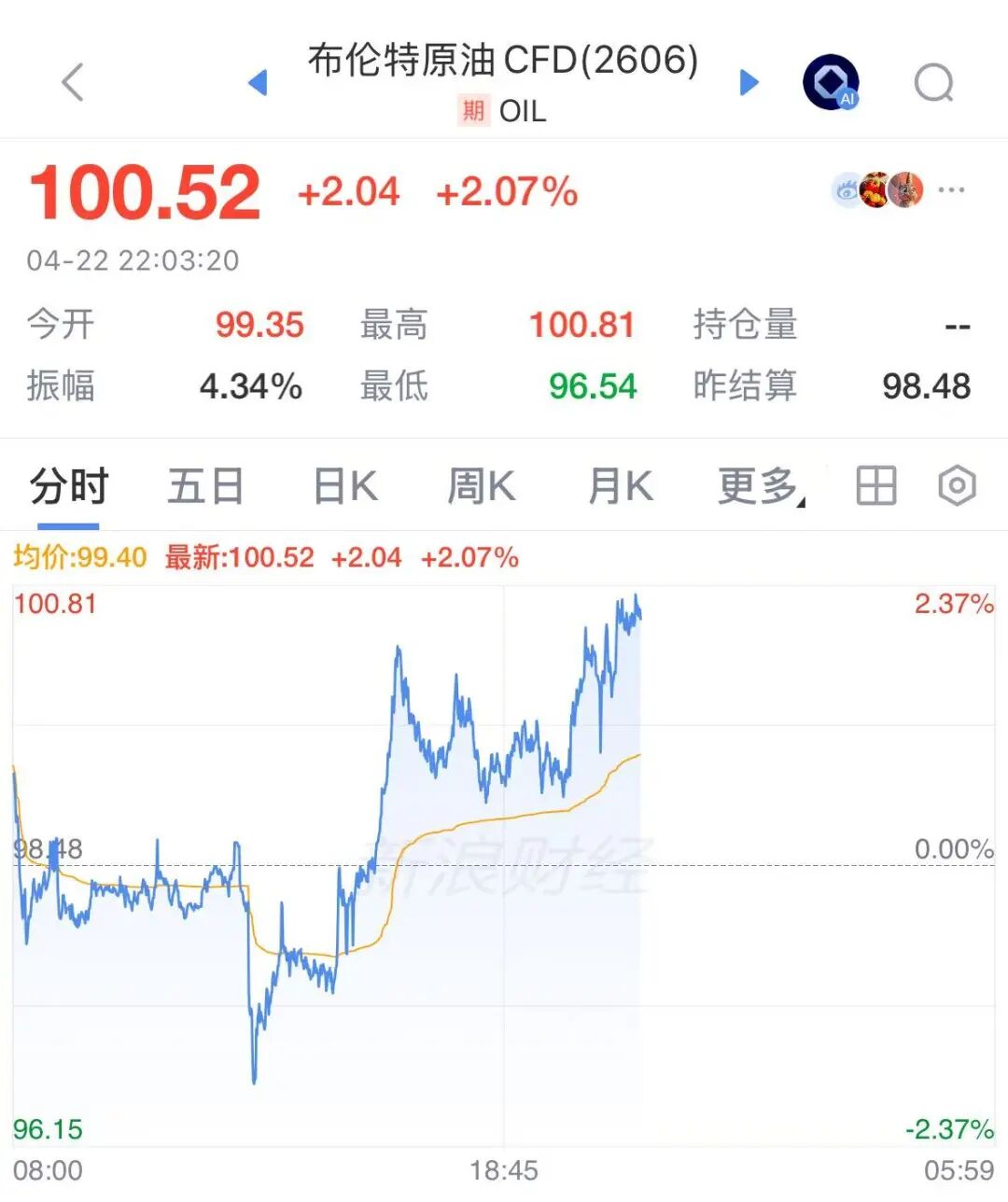Switch to the previous contract with left arrow
The image size is (1008, 1202).
click(x=258, y=82)
